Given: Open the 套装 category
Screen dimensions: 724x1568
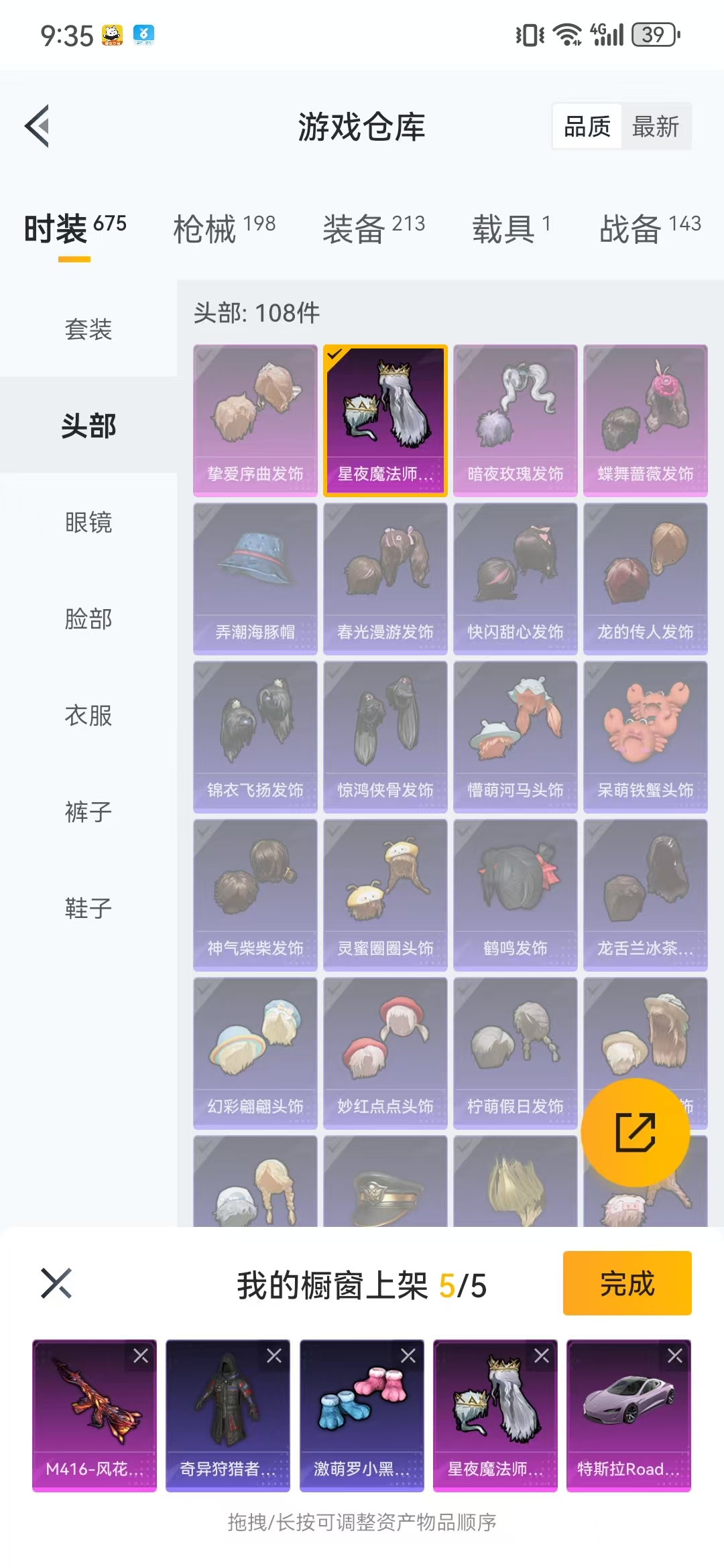Looking at the screenshot, I should [88, 329].
